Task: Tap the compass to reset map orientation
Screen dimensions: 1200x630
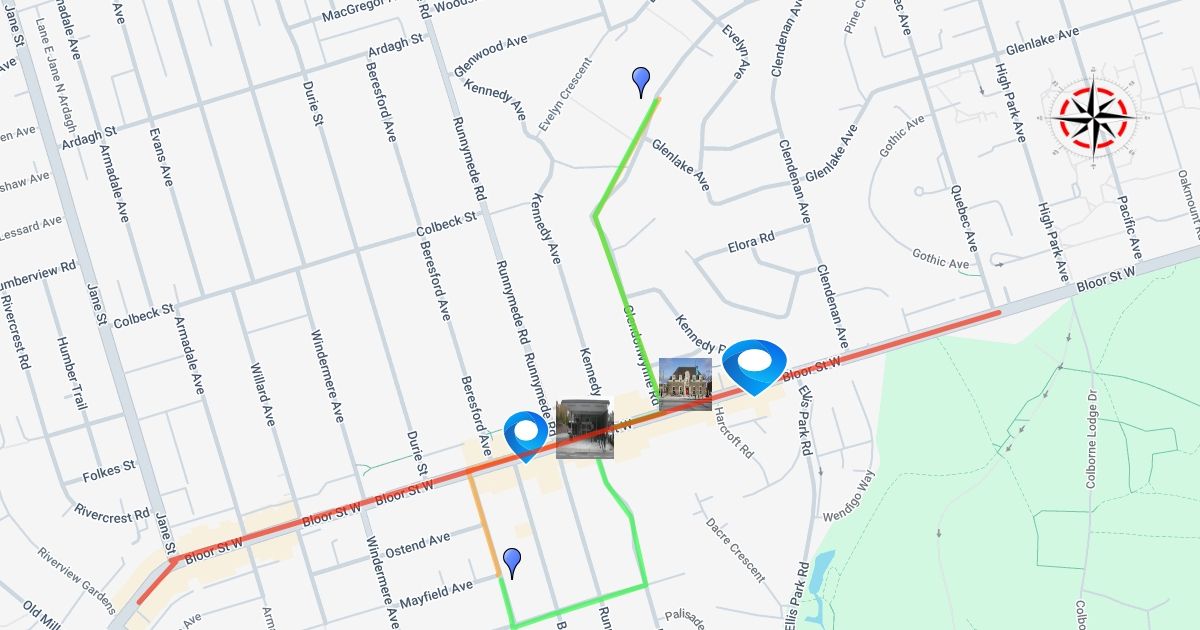Action: (x=1092, y=116)
